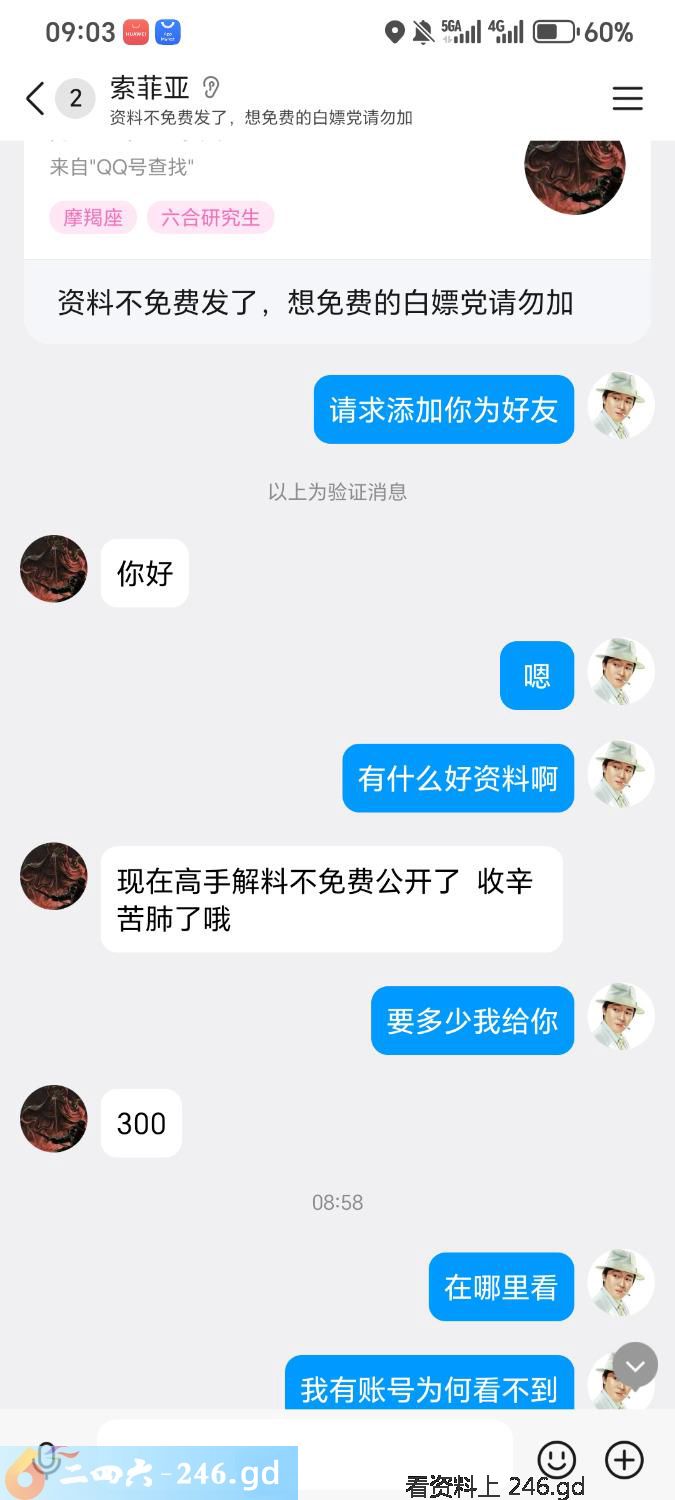Go back to the chat list

coord(35,98)
